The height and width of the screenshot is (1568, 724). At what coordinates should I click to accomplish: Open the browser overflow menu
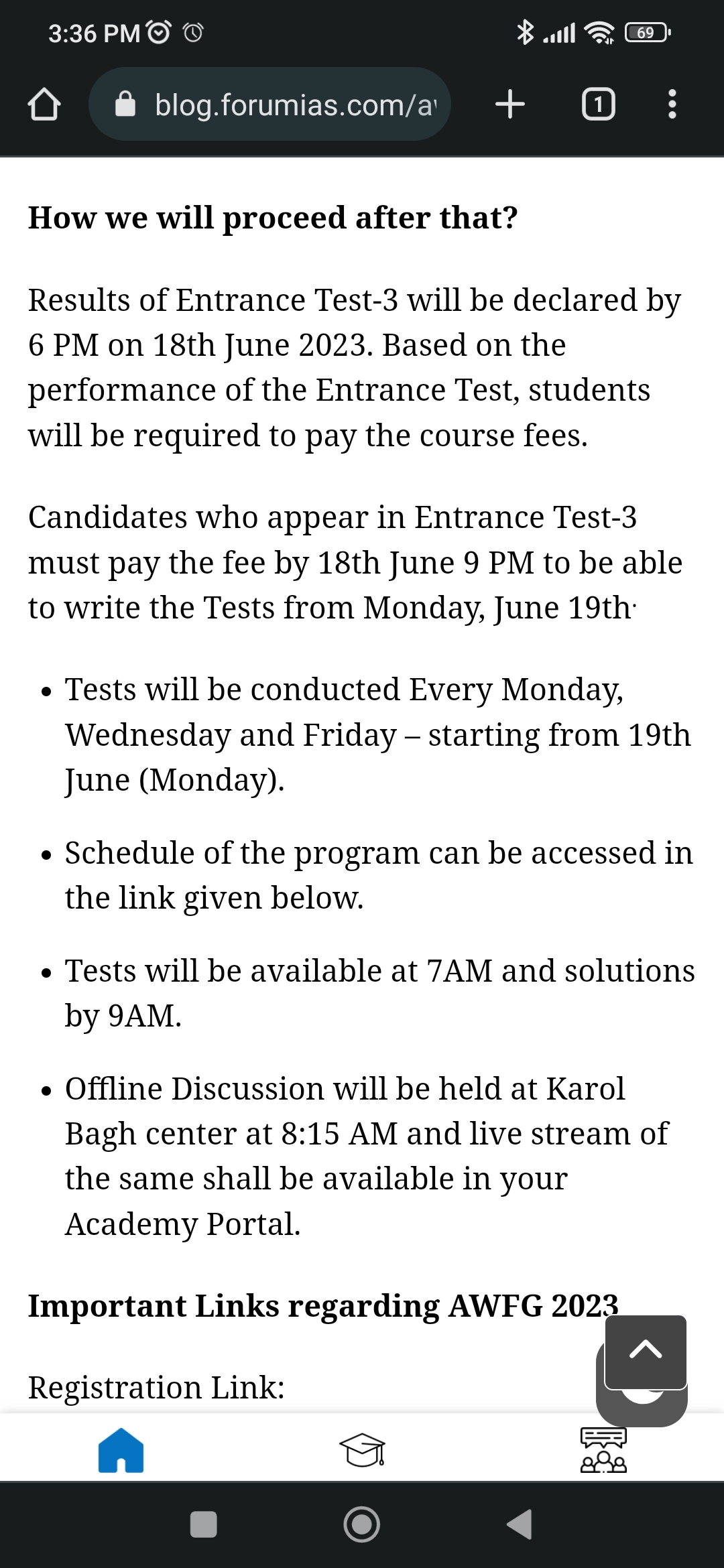(x=672, y=105)
